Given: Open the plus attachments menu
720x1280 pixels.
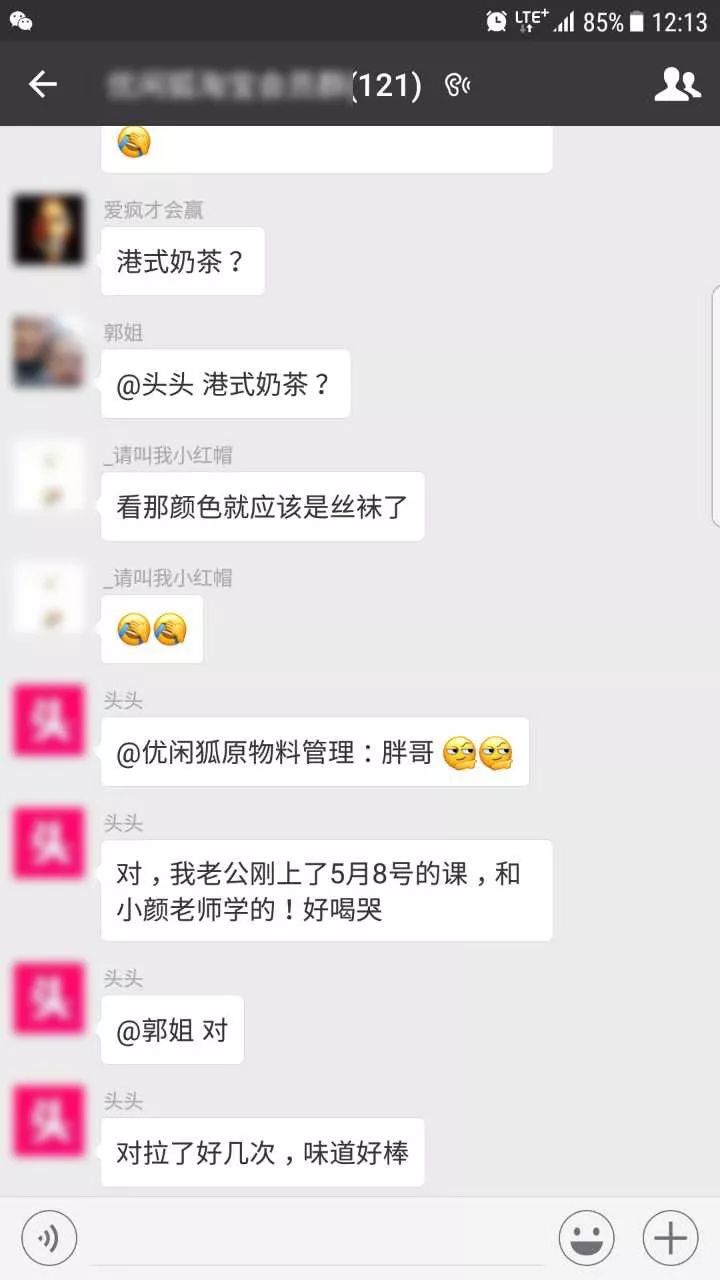Looking at the screenshot, I should coord(670,1239).
